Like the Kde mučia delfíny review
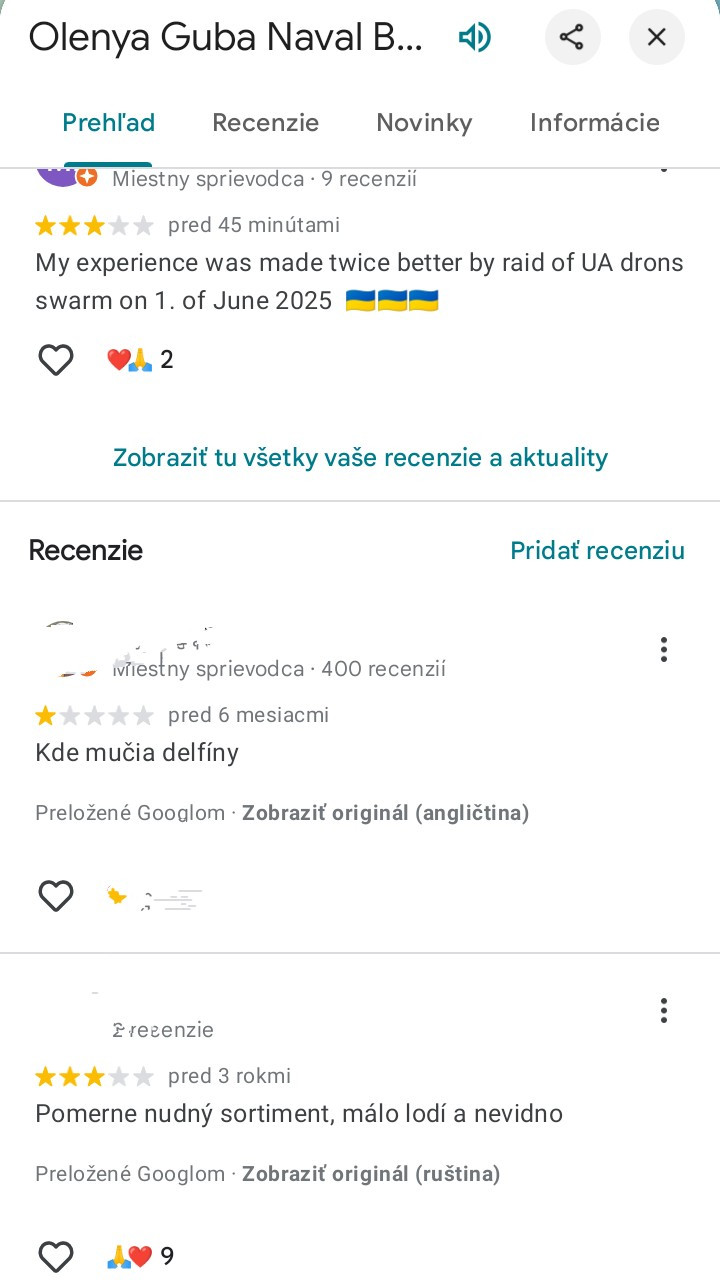 (x=56, y=897)
